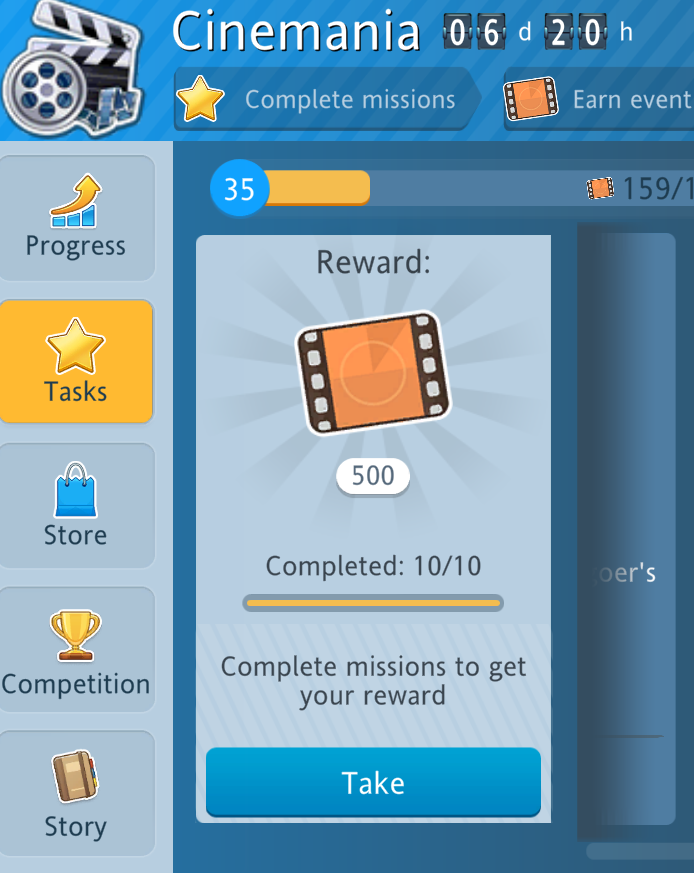Open the next task card beside the reward card
The image size is (694, 873).
[628, 528]
